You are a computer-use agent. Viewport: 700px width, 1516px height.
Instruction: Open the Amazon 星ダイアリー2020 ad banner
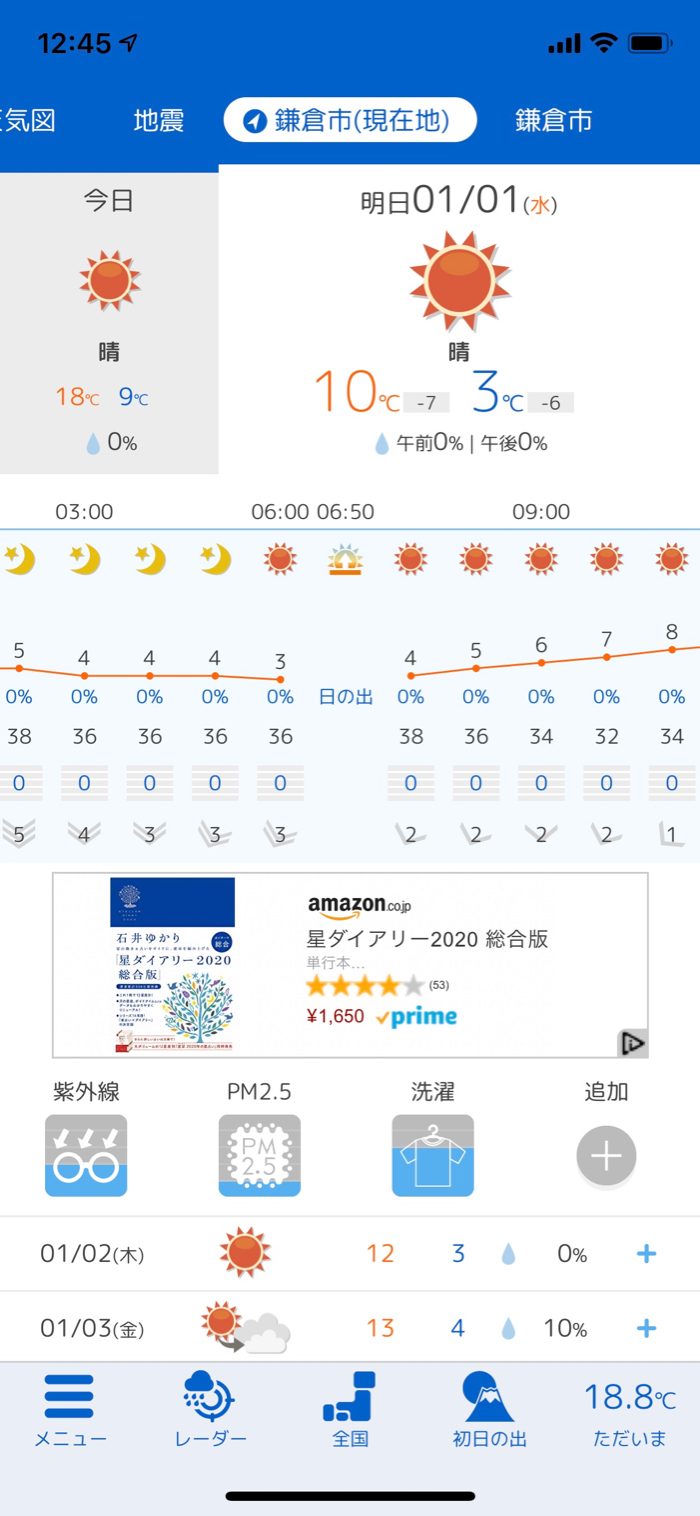click(x=350, y=965)
